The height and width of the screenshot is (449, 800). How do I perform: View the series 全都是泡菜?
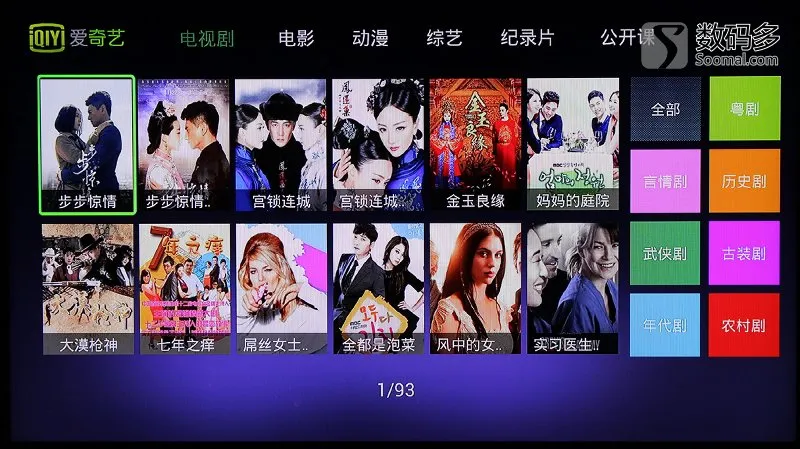[378, 288]
